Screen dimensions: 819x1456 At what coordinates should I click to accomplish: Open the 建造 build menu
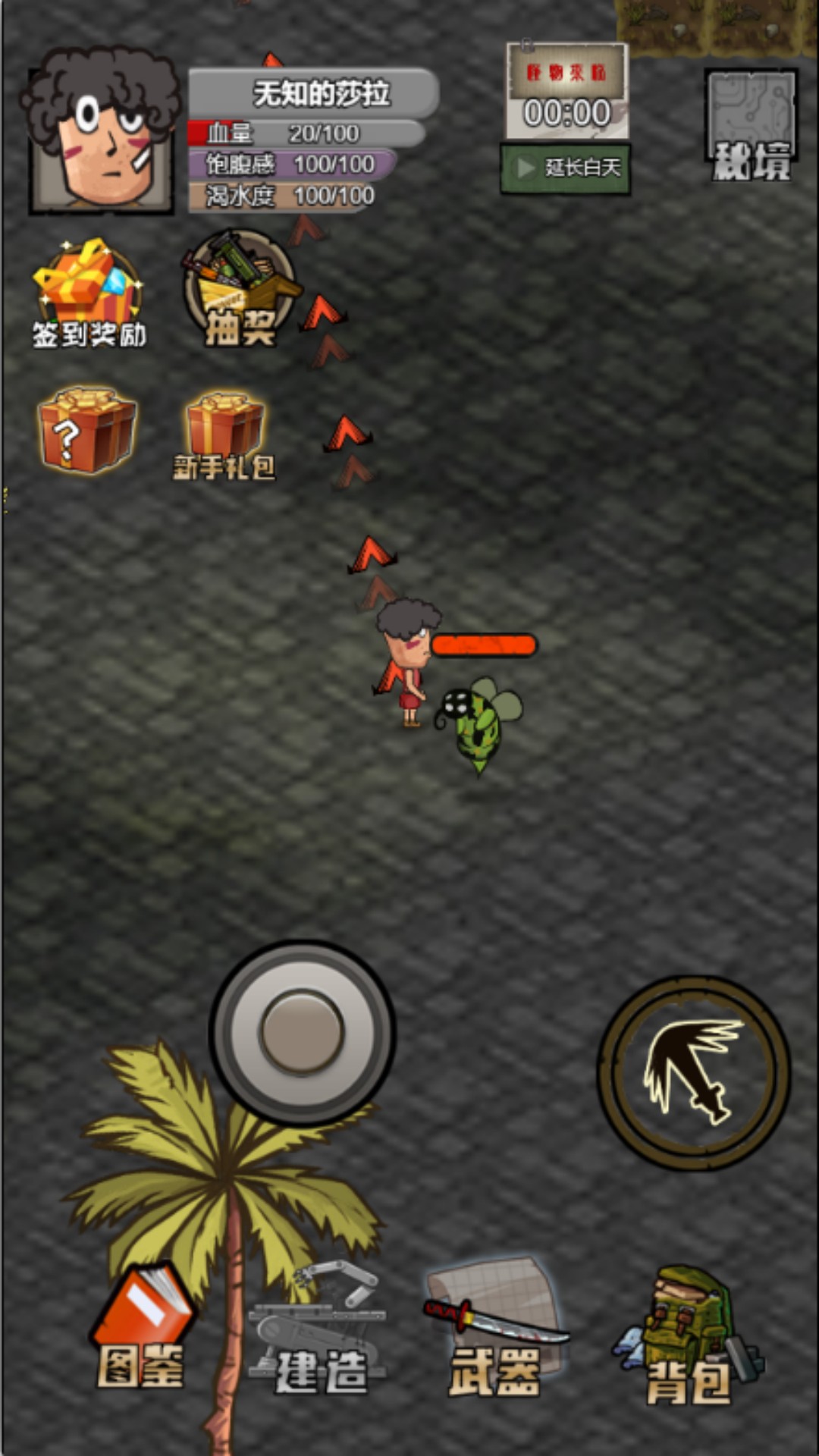318,1329
